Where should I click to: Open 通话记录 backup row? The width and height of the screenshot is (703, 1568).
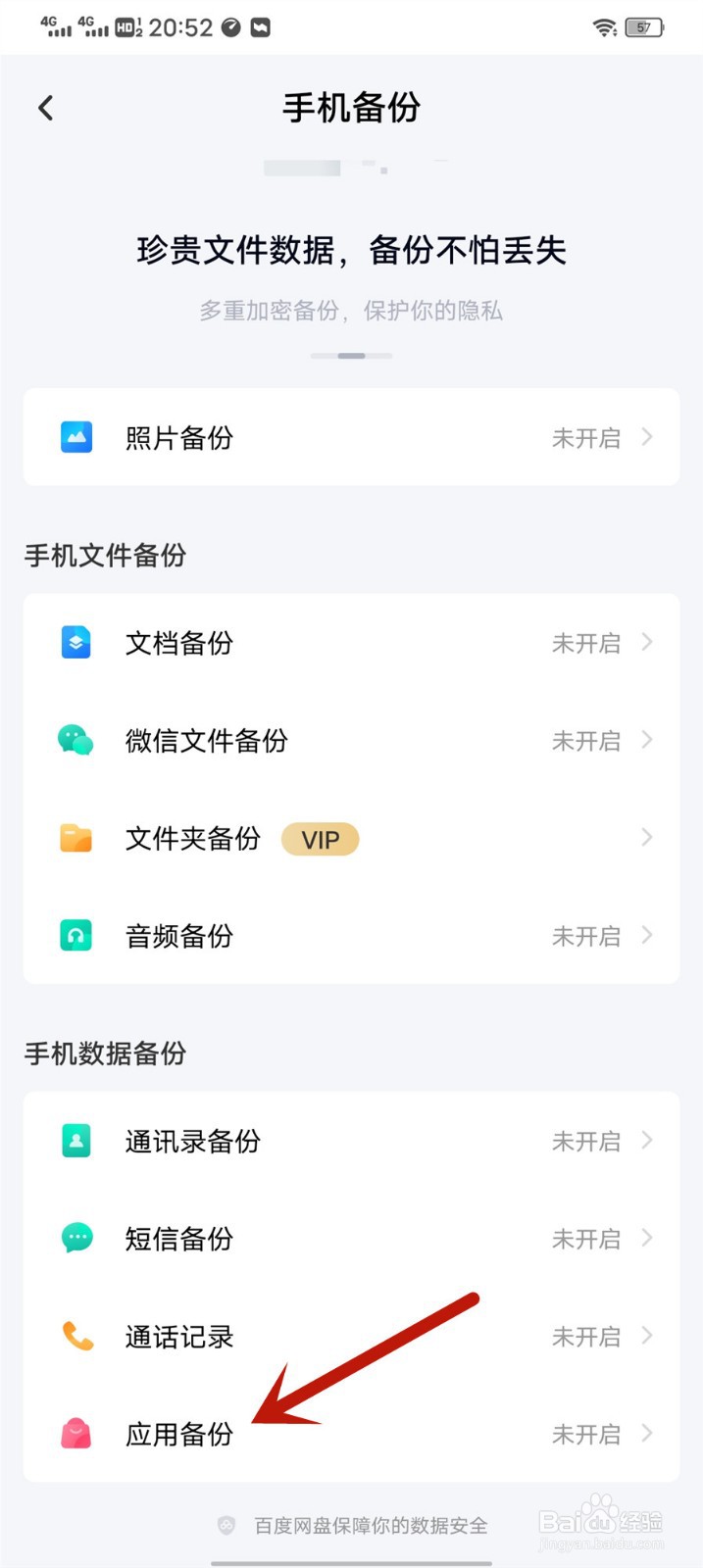coord(351,1337)
